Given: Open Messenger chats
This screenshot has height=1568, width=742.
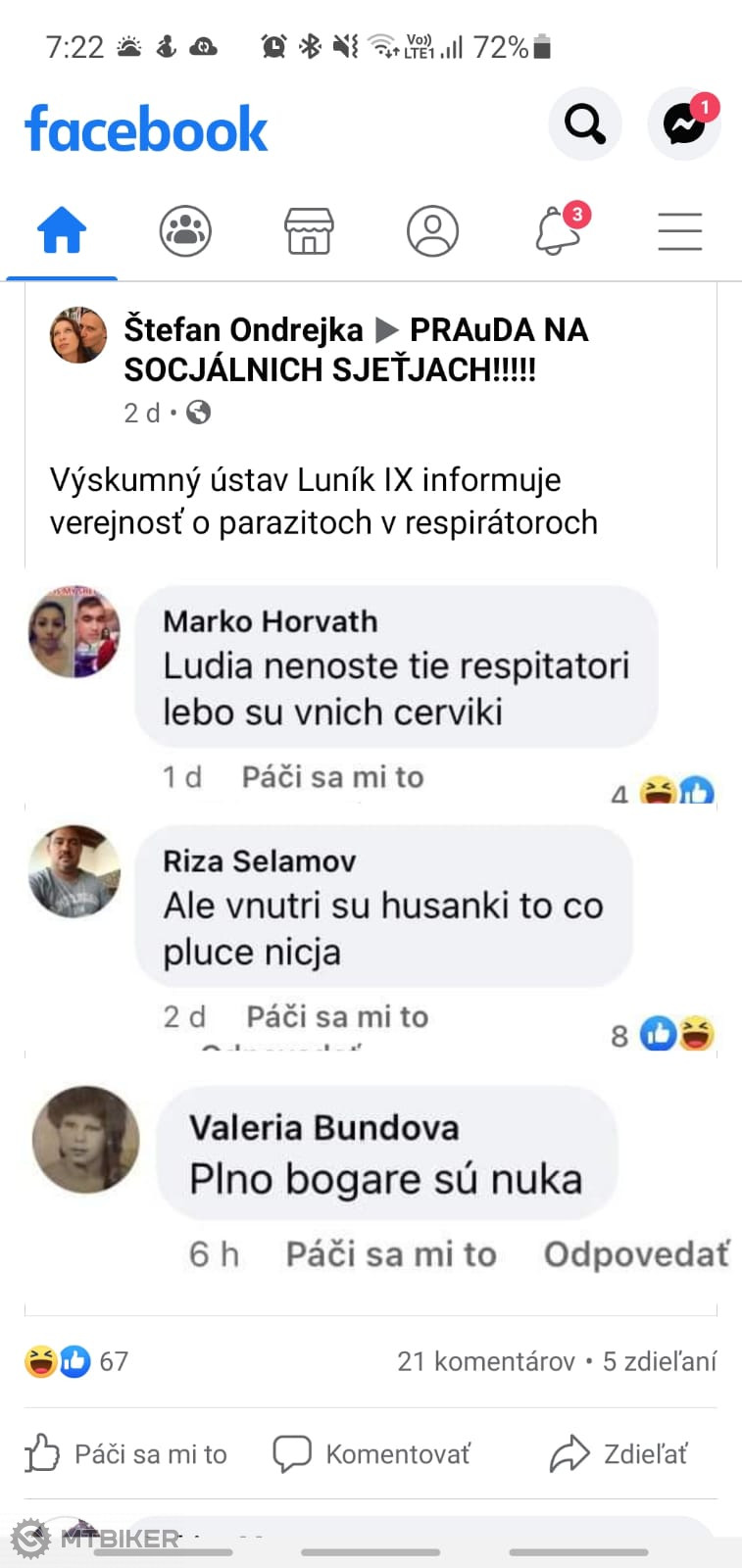Looking at the screenshot, I should (x=684, y=124).
